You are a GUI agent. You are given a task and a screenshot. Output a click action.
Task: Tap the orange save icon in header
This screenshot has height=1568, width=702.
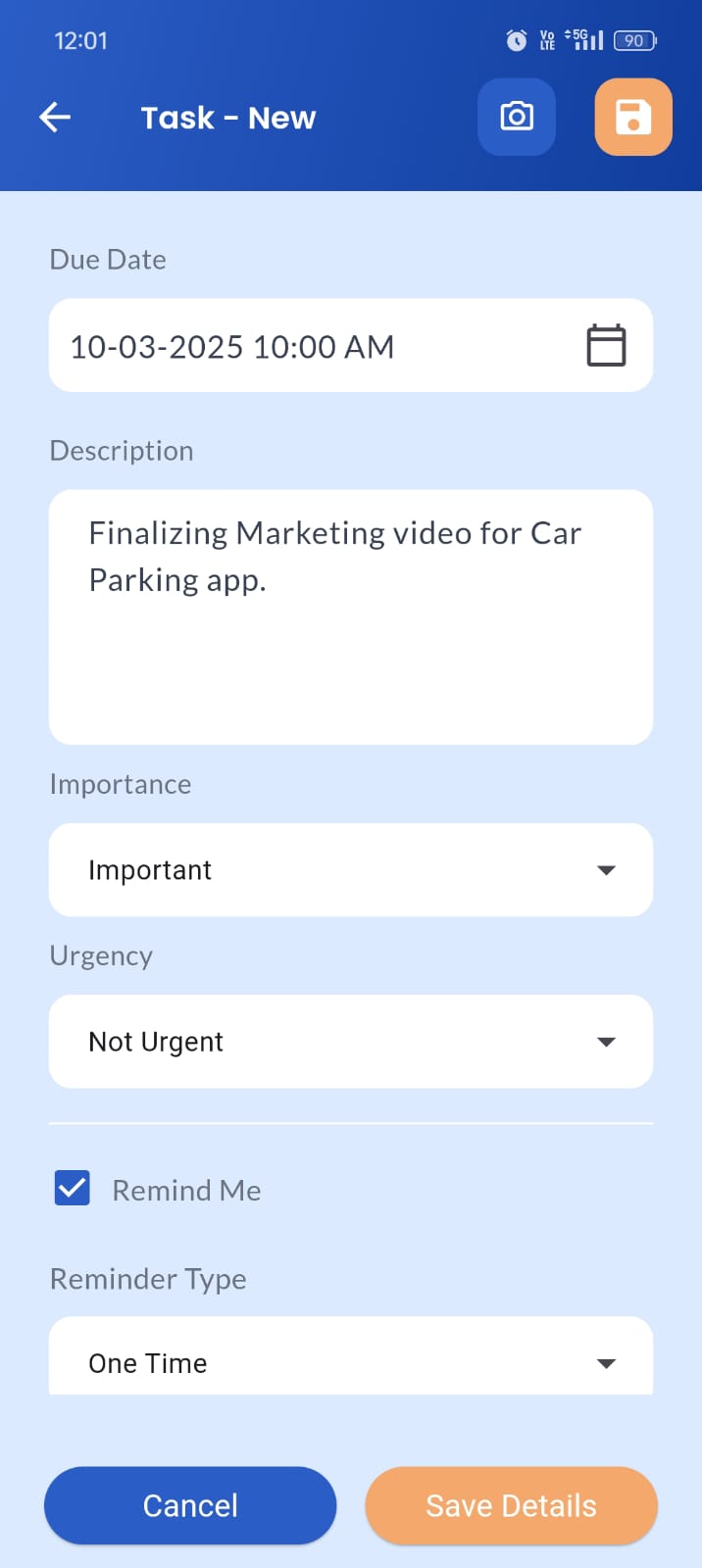tap(633, 117)
